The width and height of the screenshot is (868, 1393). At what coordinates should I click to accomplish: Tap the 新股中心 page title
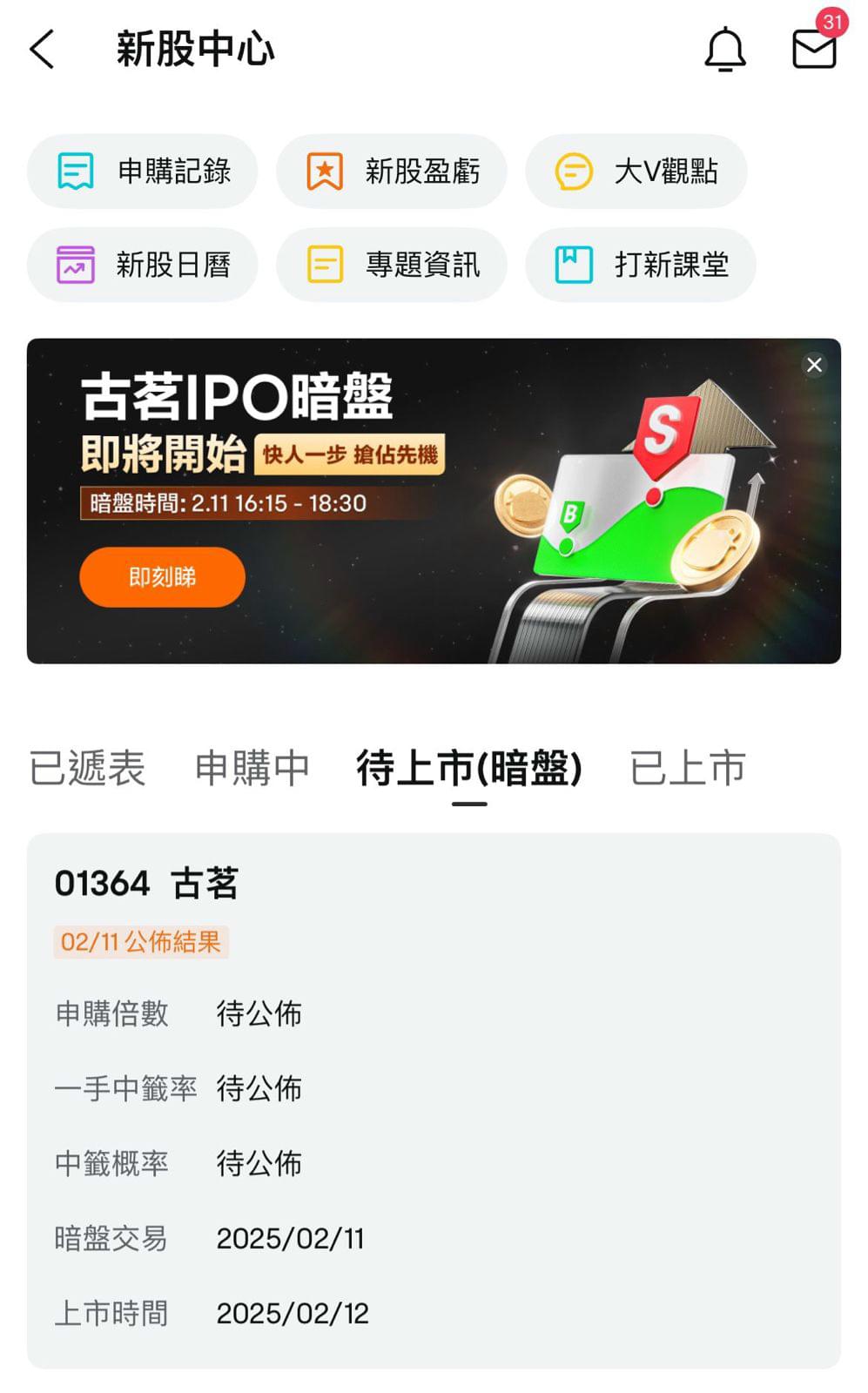(193, 50)
